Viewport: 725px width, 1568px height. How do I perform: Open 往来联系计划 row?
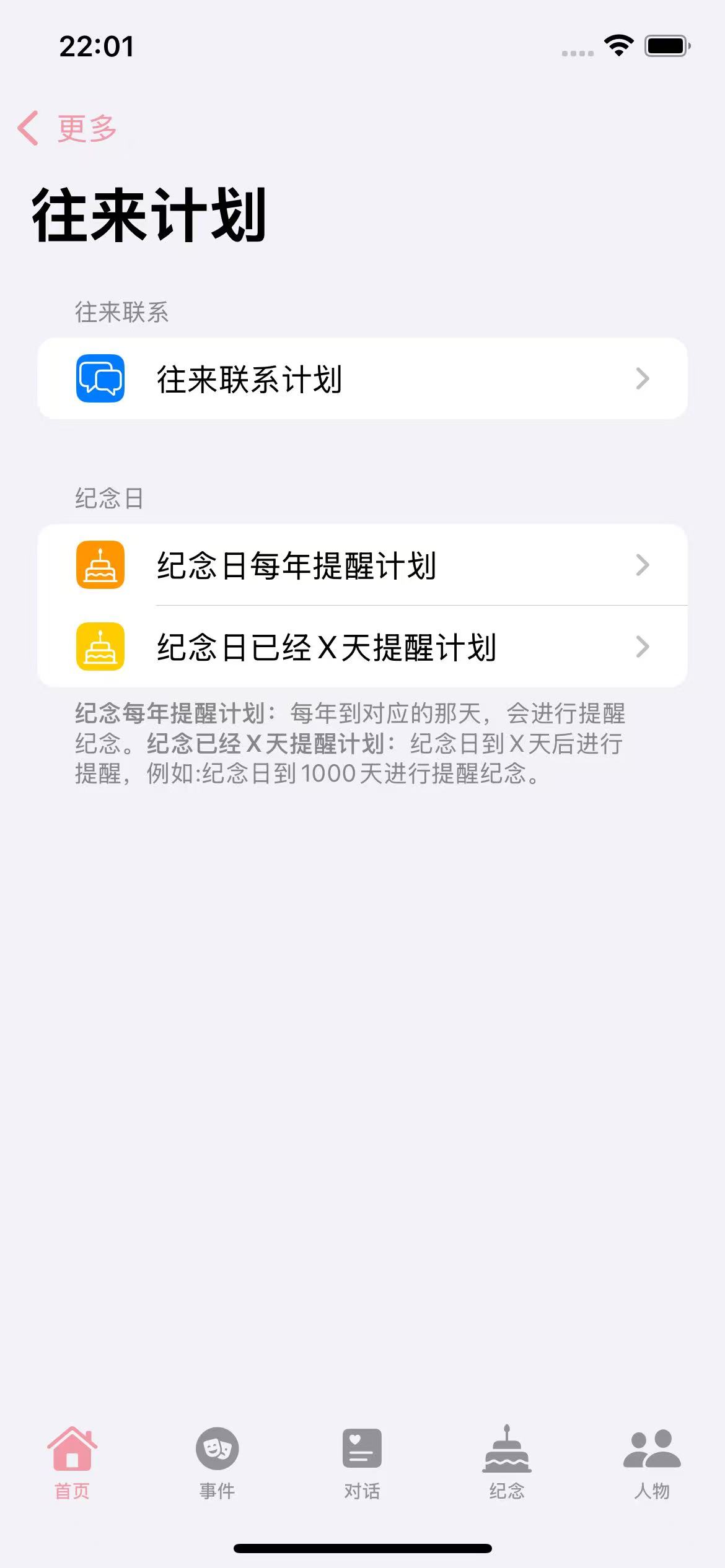pyautogui.click(x=362, y=379)
